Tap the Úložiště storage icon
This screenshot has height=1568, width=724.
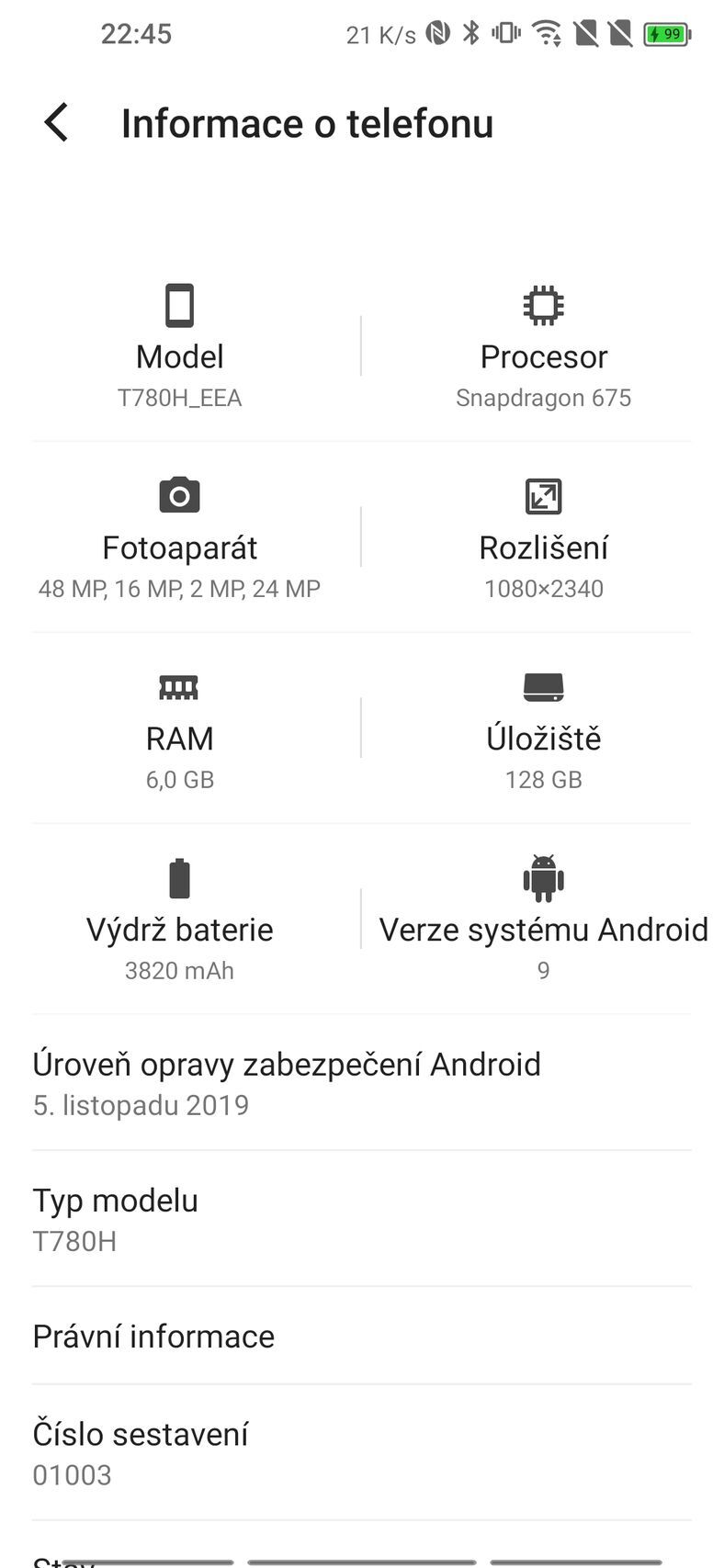(543, 686)
